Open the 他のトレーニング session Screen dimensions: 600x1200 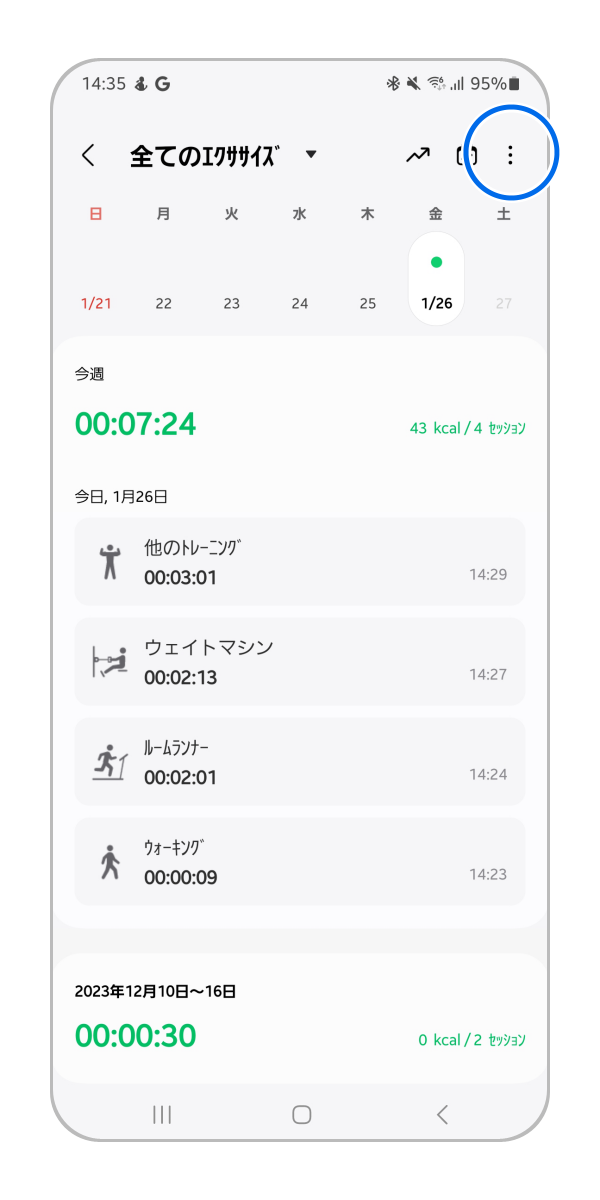300,562
